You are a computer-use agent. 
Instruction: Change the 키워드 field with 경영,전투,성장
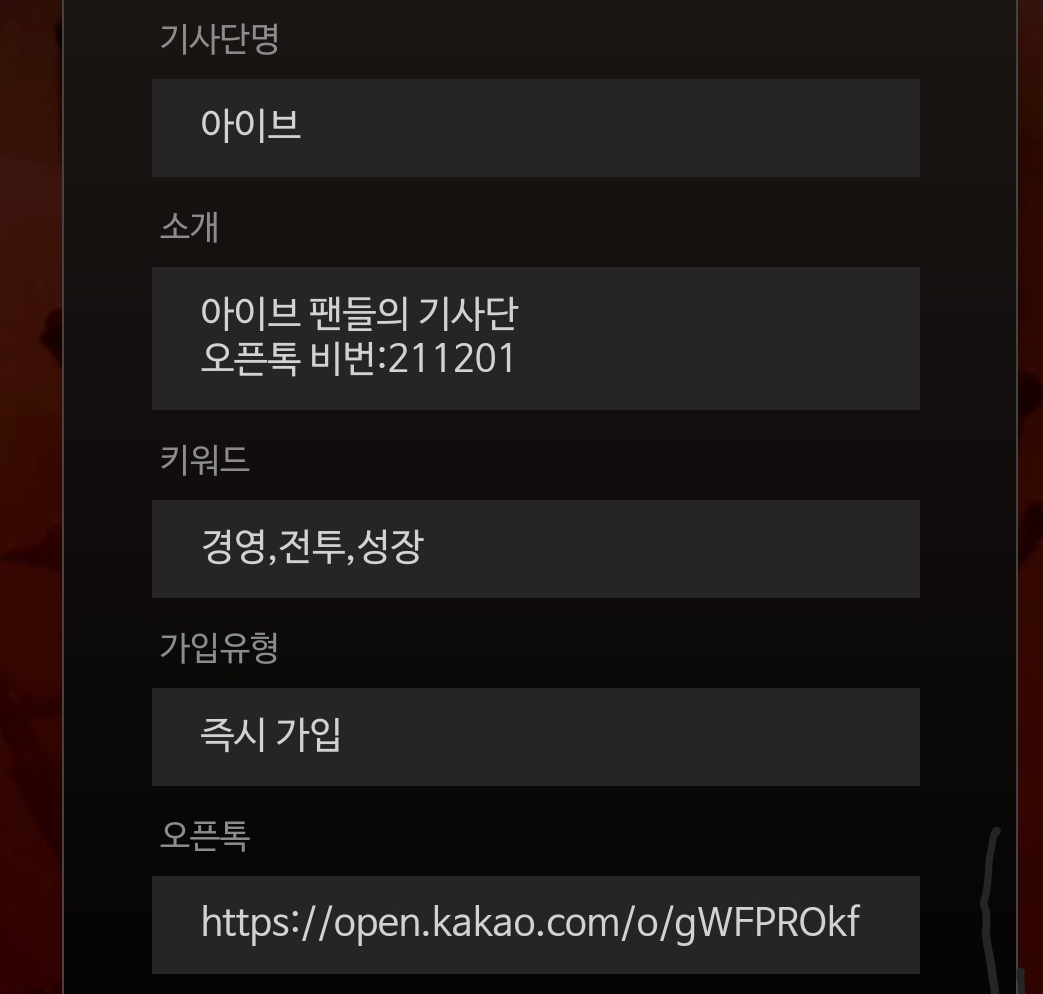click(535, 549)
